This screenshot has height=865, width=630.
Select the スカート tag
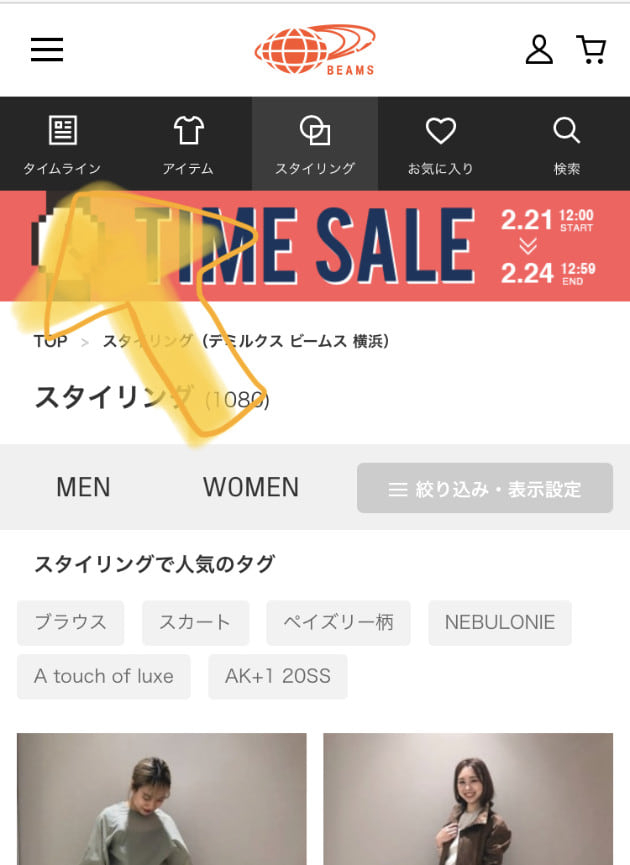pyautogui.click(x=195, y=622)
